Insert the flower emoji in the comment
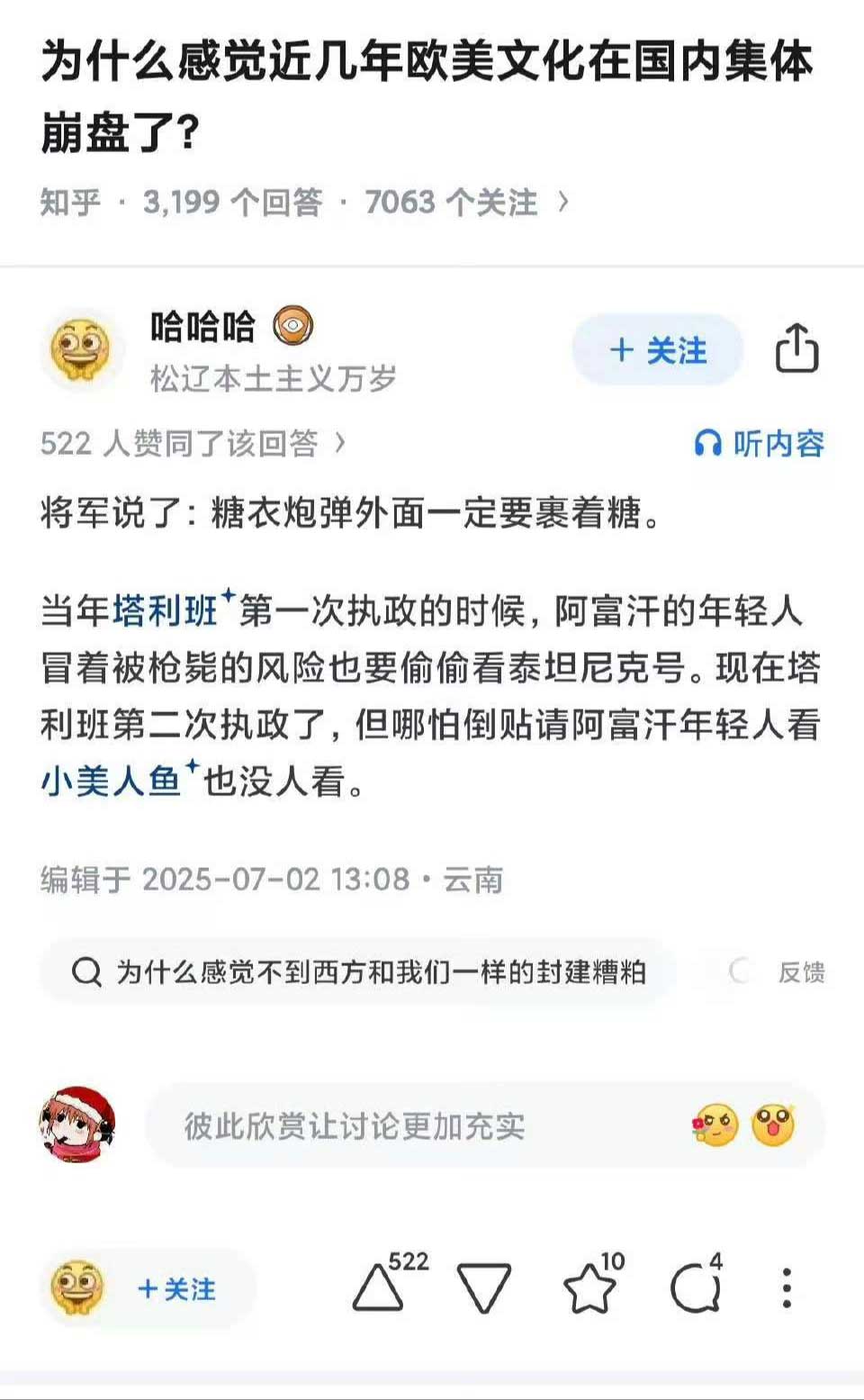Image resolution: width=864 pixels, height=1400 pixels. click(715, 1125)
